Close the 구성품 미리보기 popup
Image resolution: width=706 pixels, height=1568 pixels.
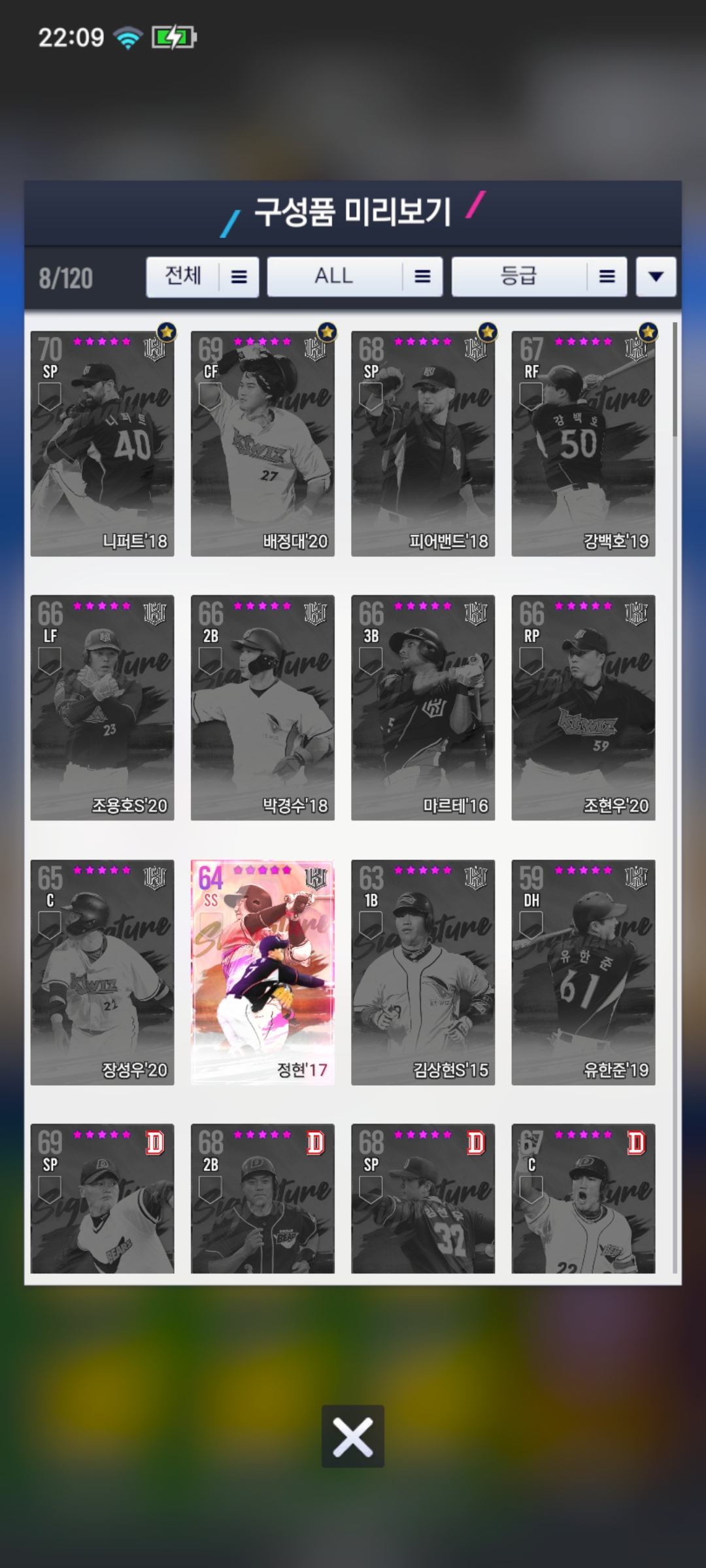click(x=352, y=1437)
